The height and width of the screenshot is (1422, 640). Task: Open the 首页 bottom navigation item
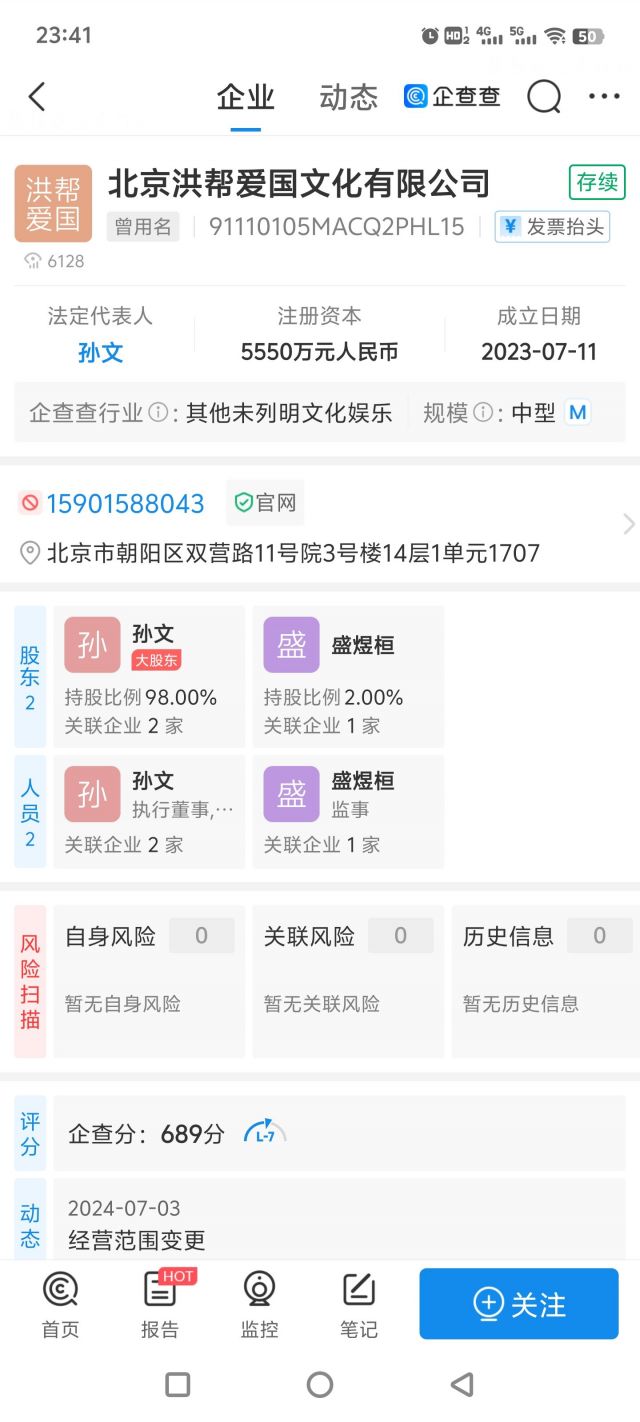[x=60, y=1305]
